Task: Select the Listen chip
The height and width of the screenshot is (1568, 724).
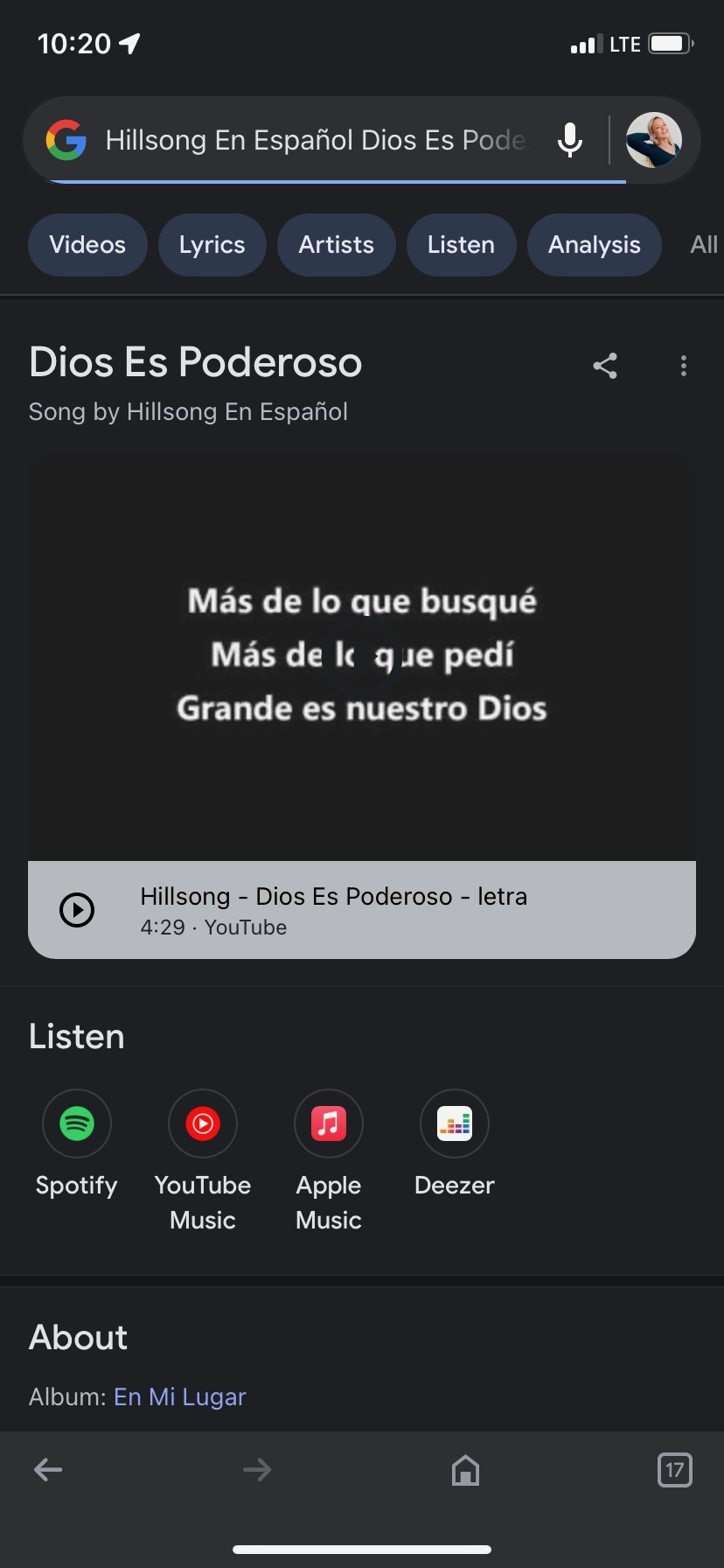Action: point(461,245)
